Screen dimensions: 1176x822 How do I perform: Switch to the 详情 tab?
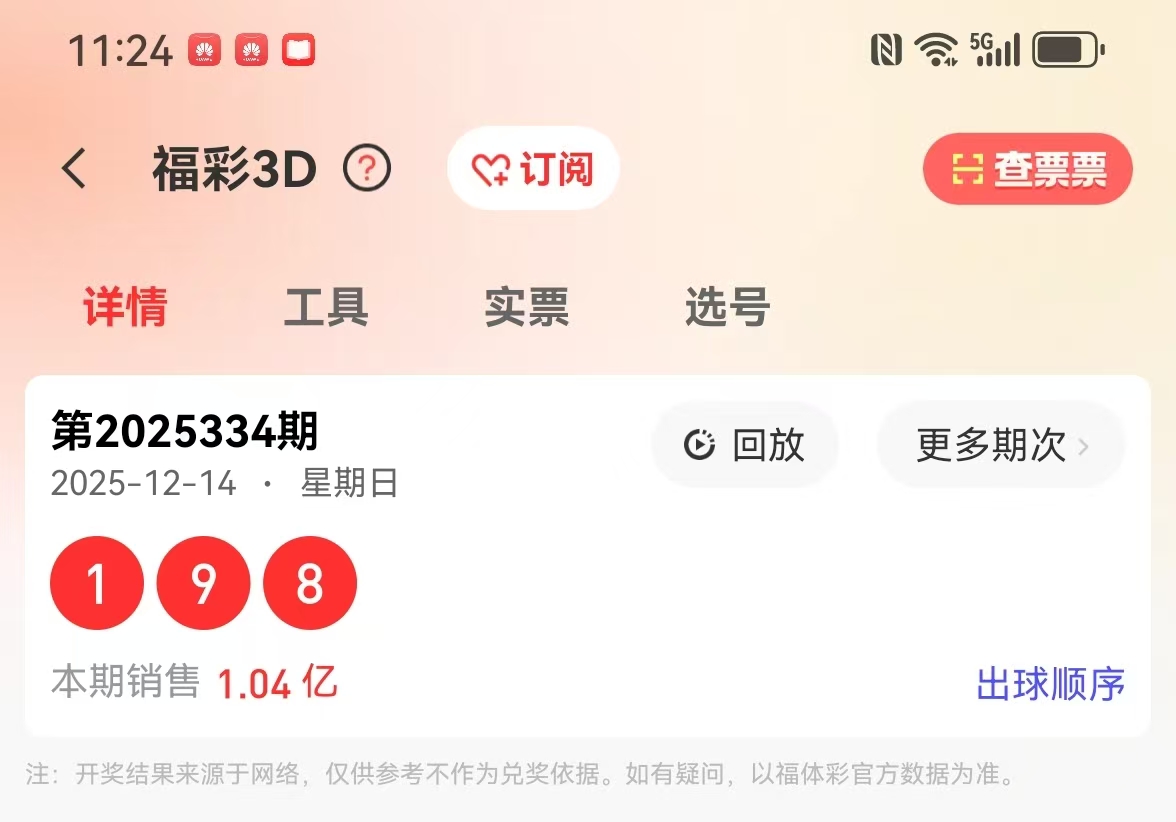125,307
